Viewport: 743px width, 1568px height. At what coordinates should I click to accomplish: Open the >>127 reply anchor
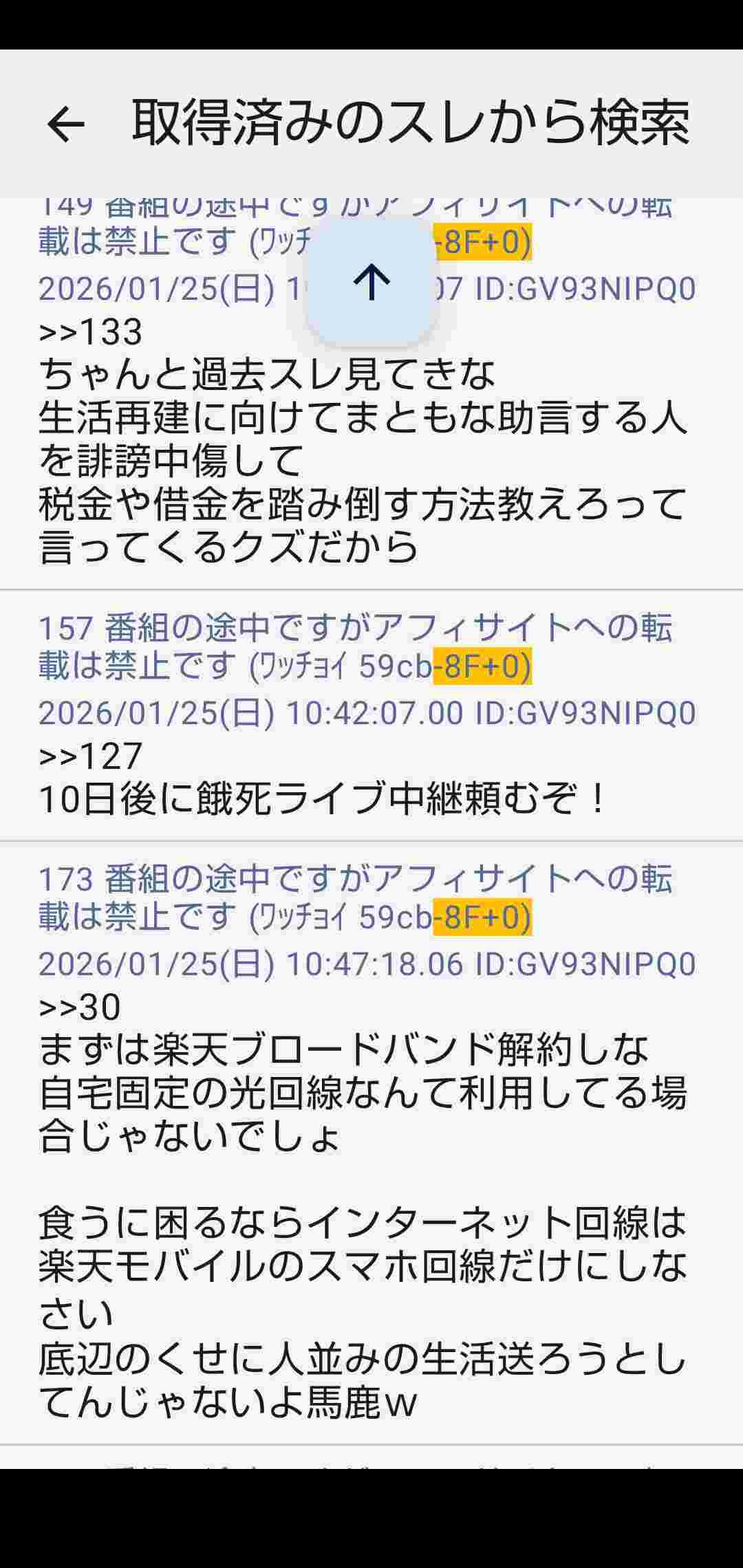click(91, 756)
